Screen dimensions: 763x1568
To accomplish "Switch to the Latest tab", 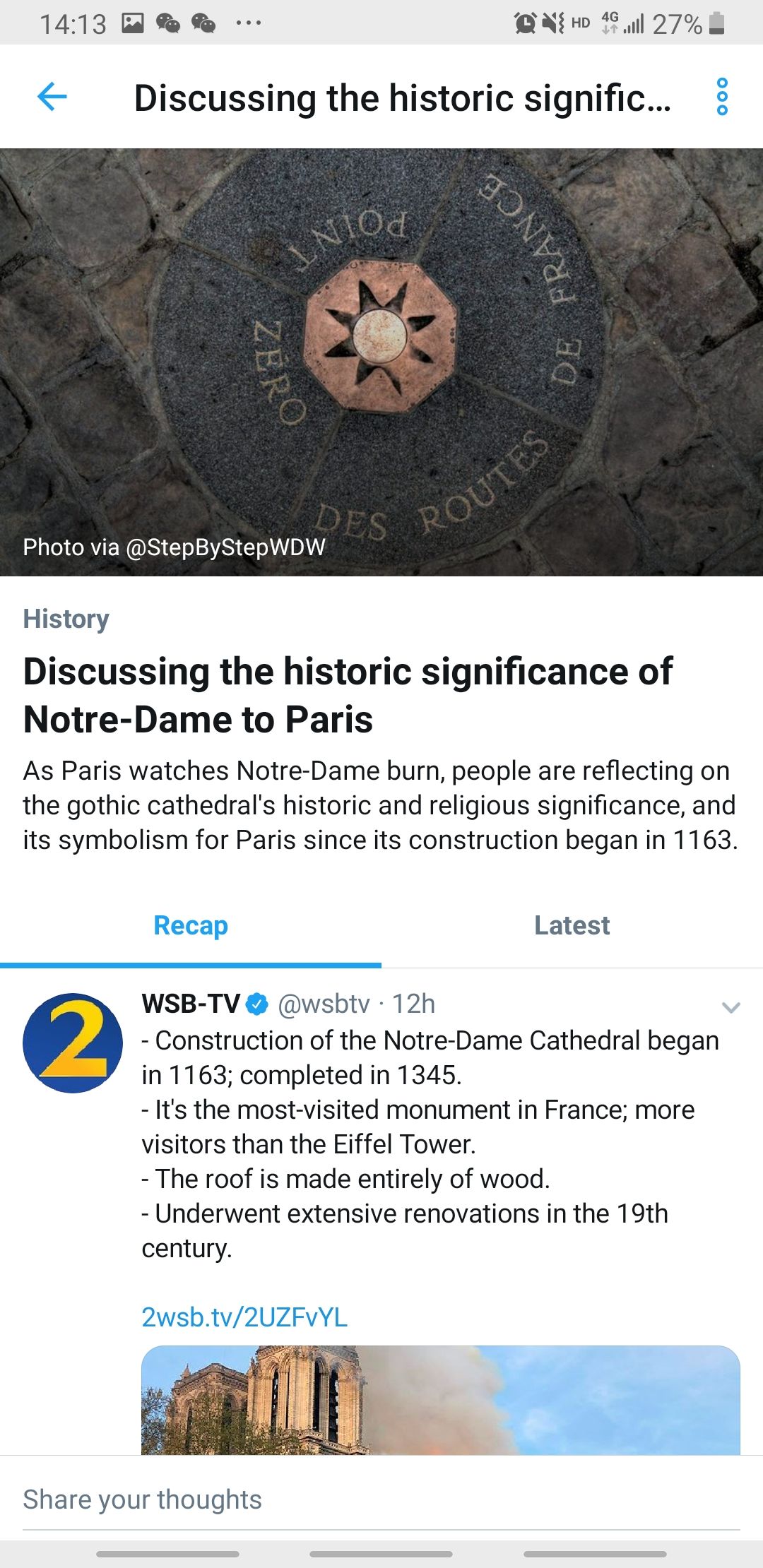I will point(572,925).
